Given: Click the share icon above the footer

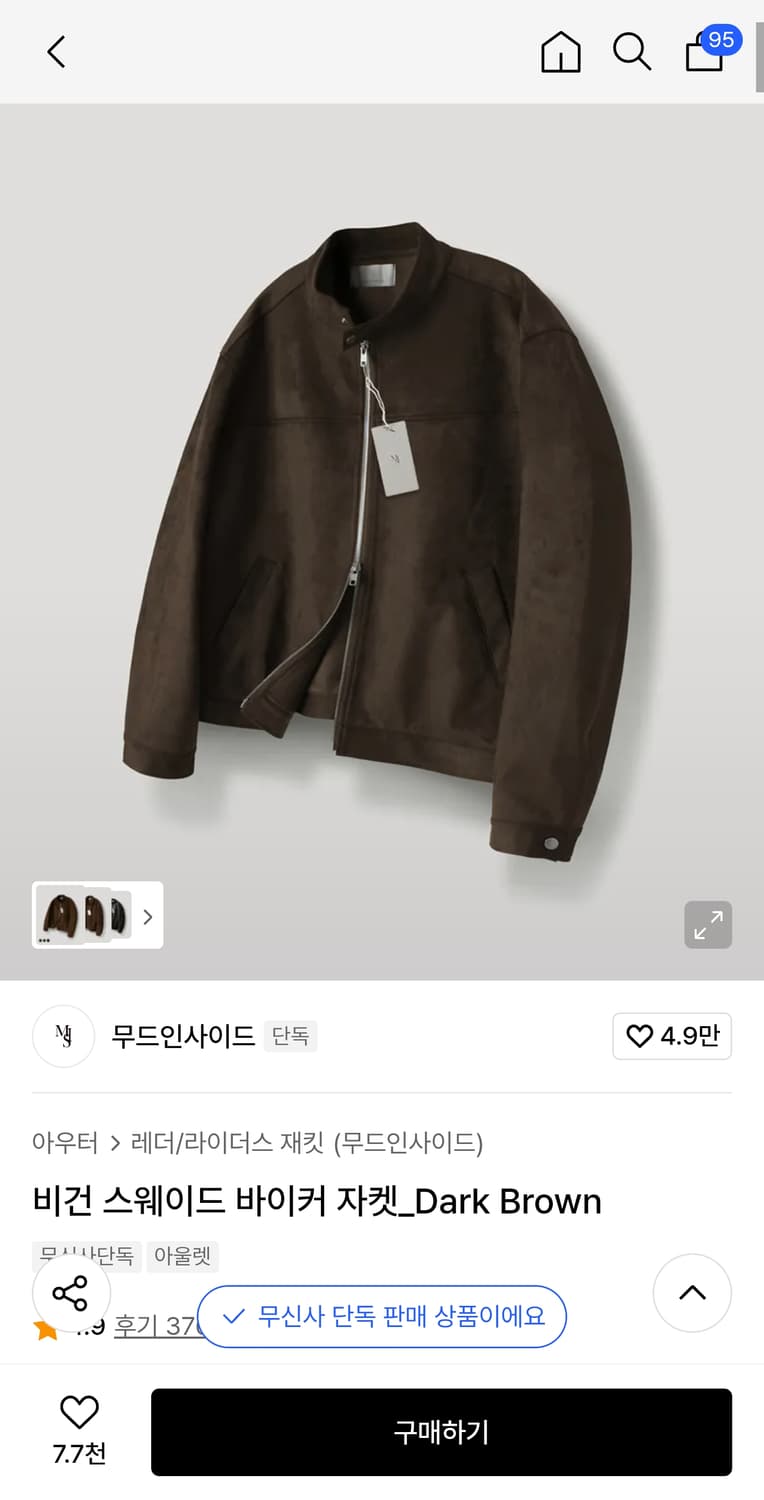Looking at the screenshot, I should point(71,1292).
